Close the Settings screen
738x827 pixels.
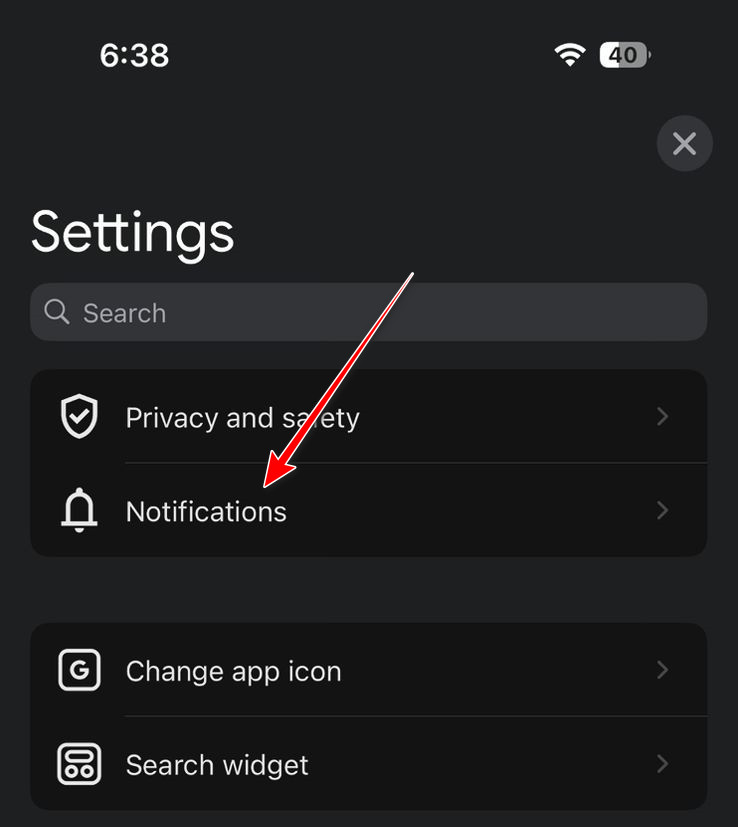coord(684,144)
